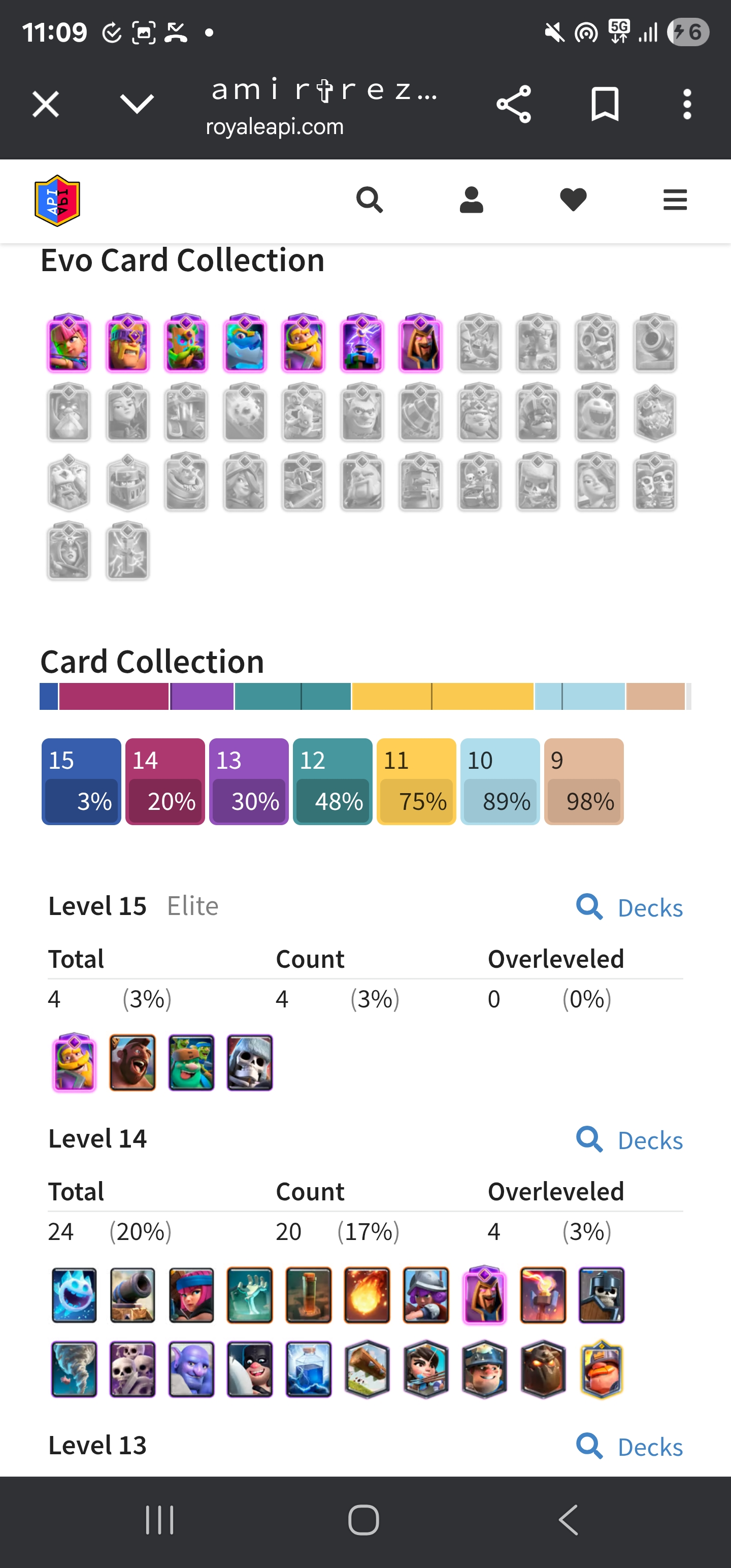Select the level 13 30% tile
The width and height of the screenshot is (731, 1568).
248,781
